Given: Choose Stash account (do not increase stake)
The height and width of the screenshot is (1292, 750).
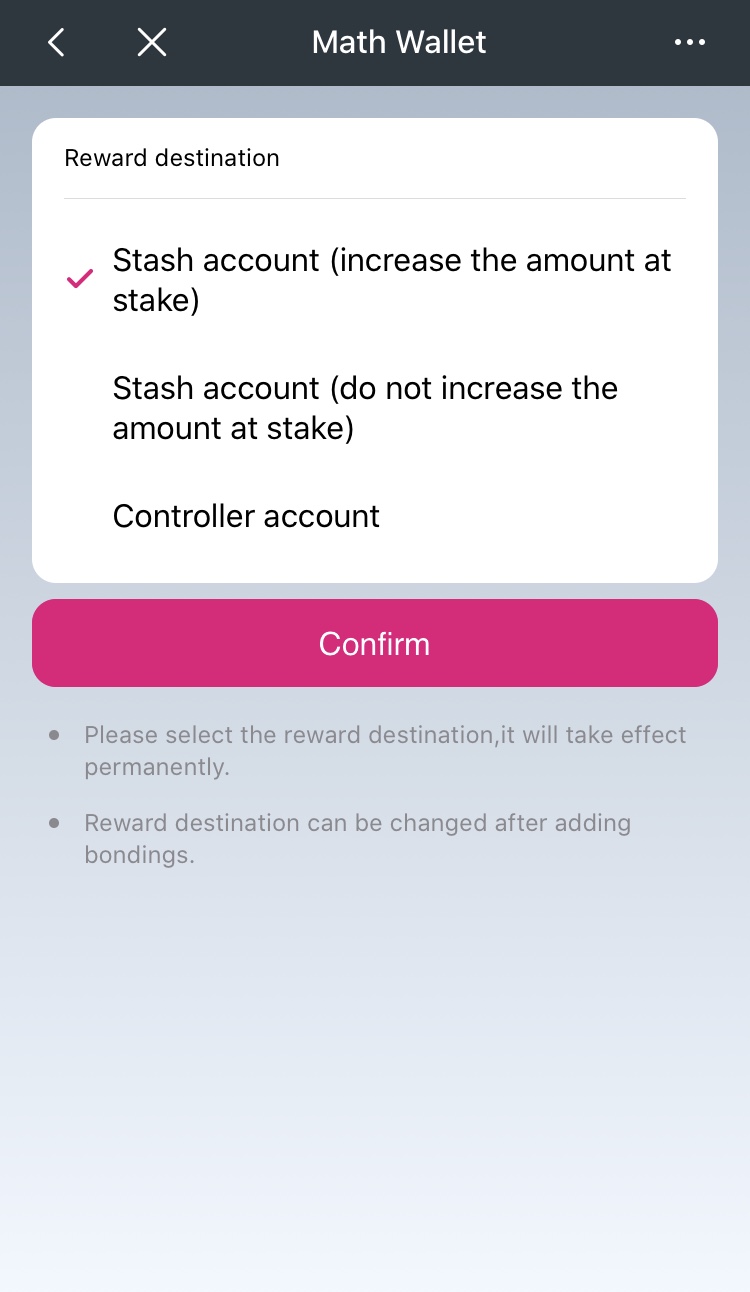Looking at the screenshot, I should (x=365, y=408).
